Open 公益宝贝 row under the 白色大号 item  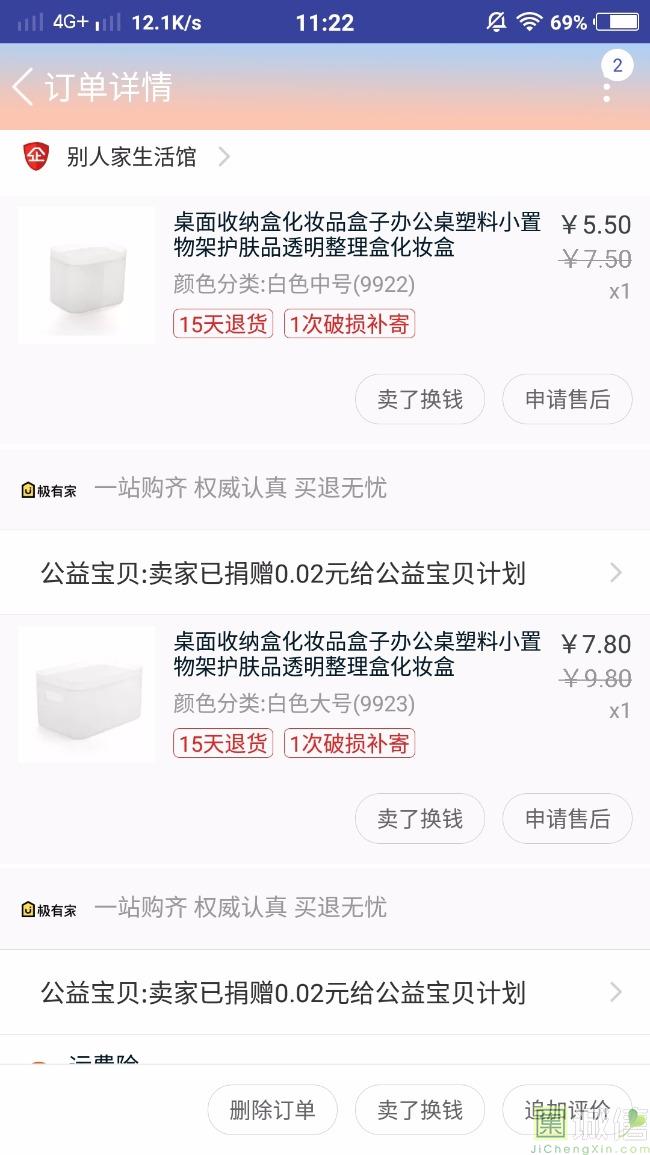[x=325, y=992]
